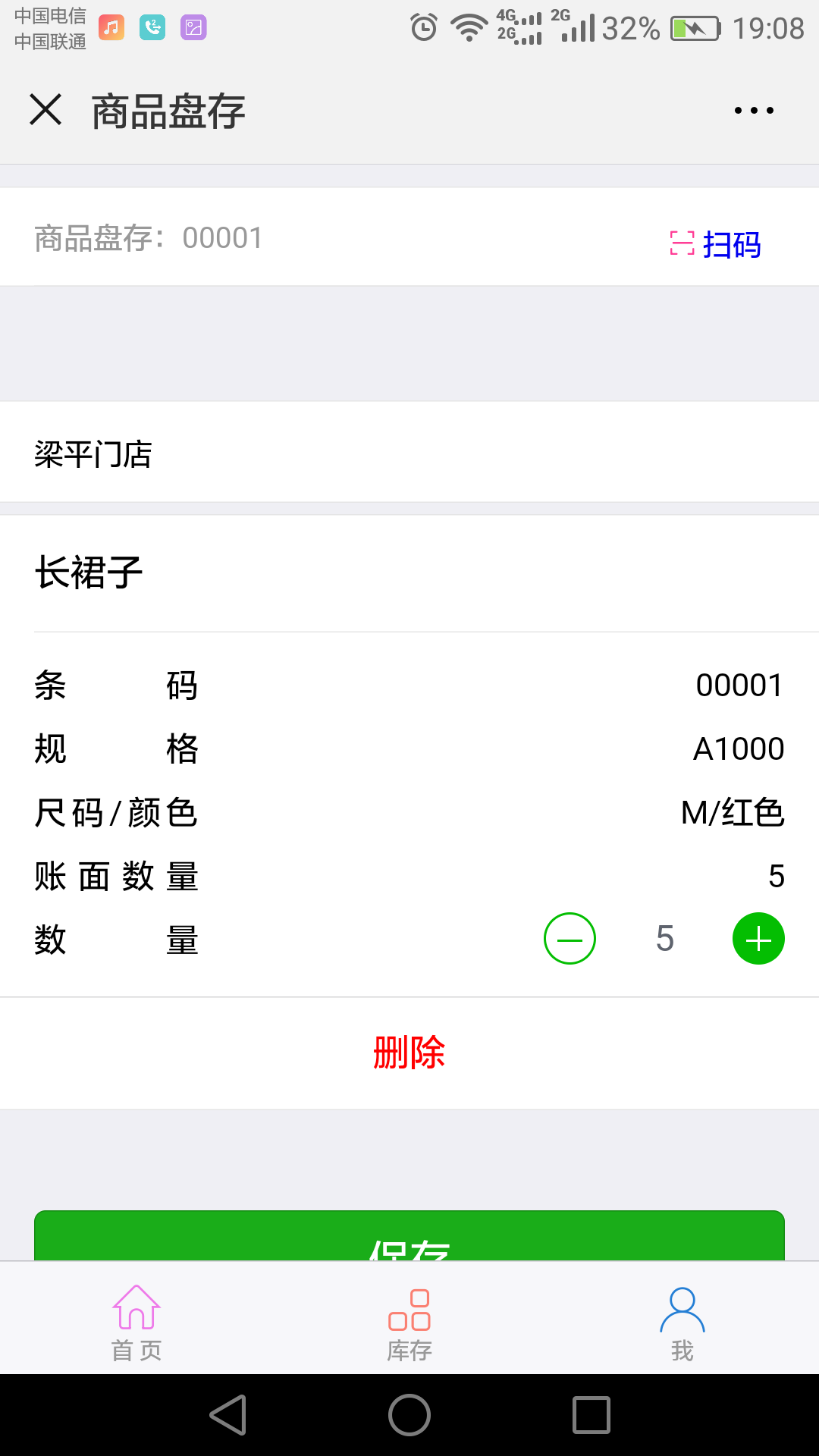Go to home screen via system home
The image size is (819, 1456).
[409, 1415]
